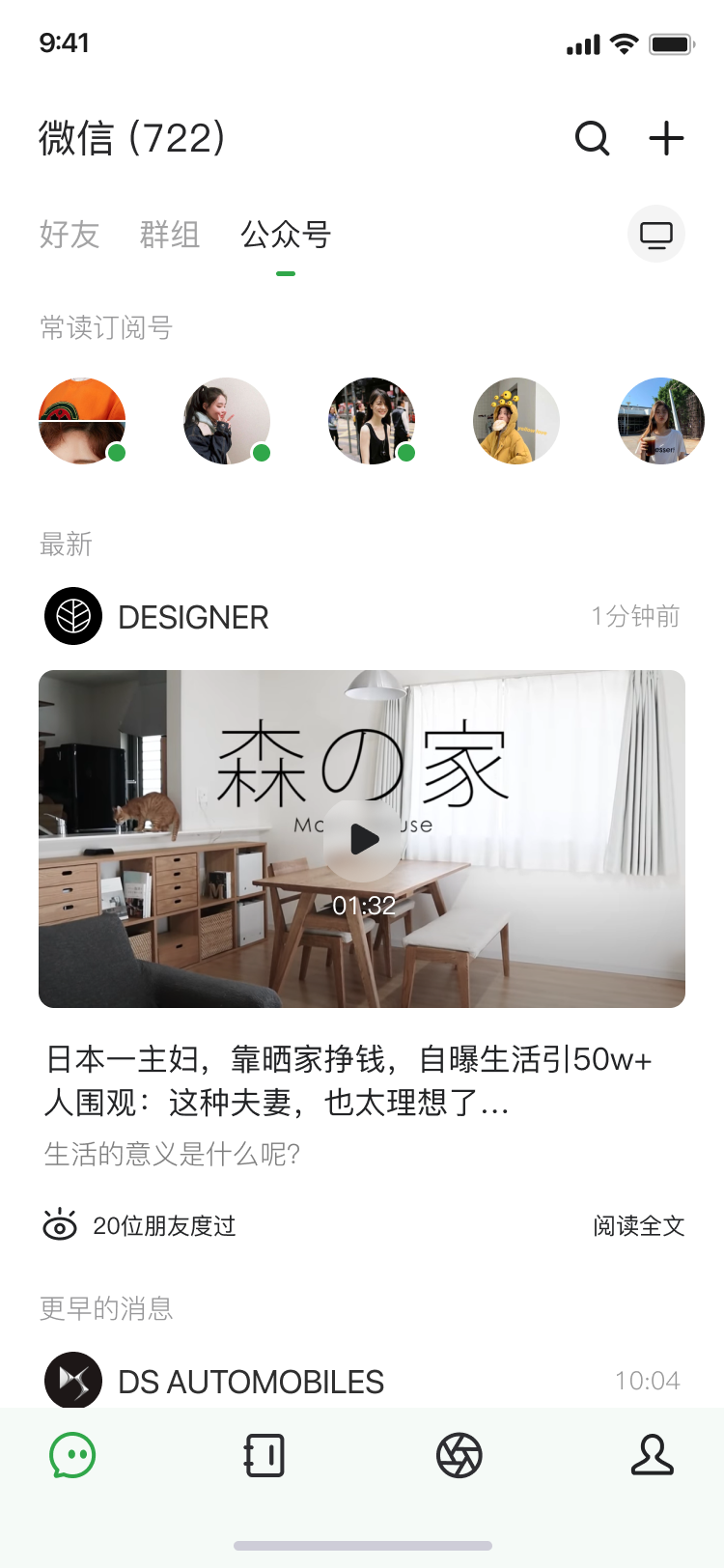
Task: Open the search icon
Action: click(x=592, y=138)
